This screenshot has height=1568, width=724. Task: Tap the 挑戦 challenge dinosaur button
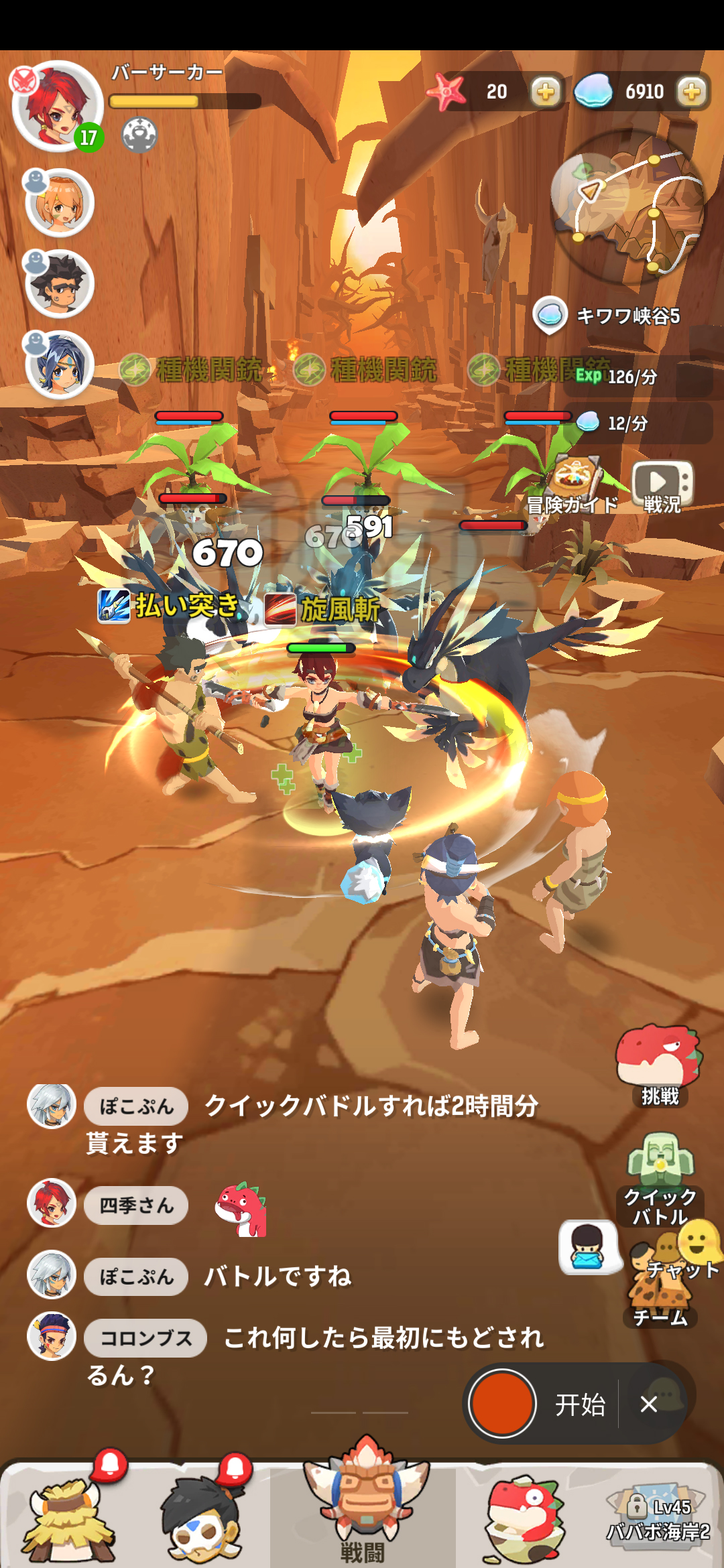659,1065
